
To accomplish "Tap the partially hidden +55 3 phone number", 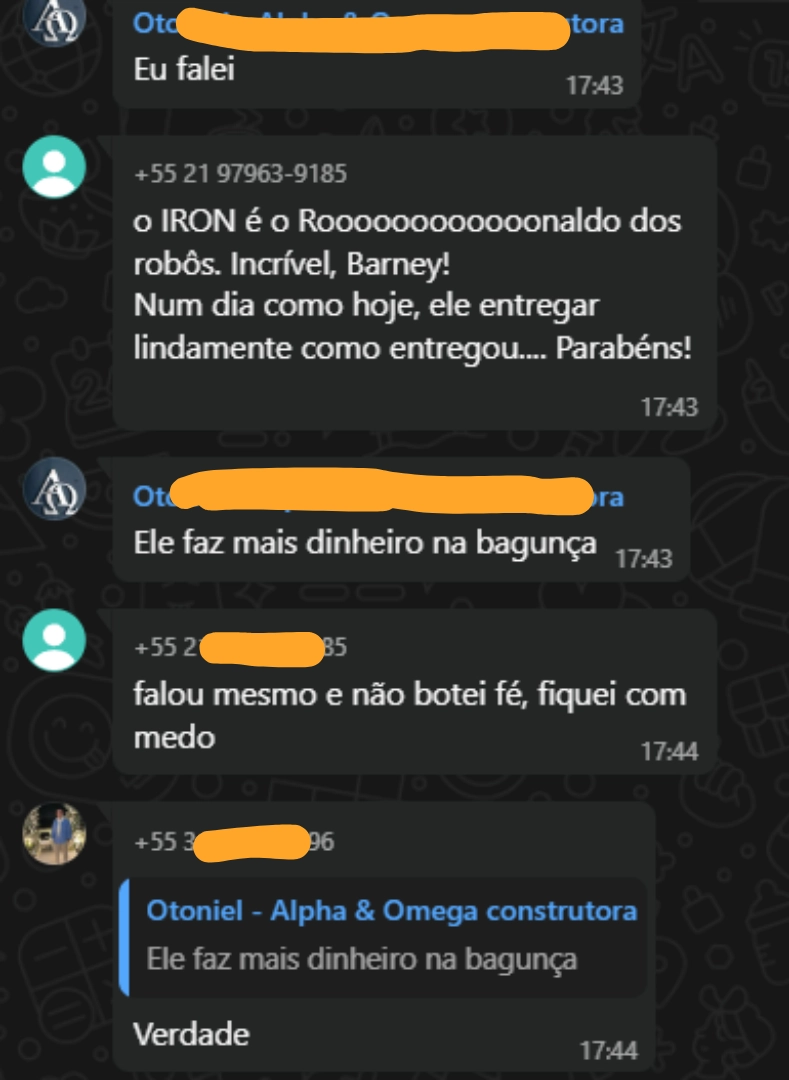I will tap(230, 845).
